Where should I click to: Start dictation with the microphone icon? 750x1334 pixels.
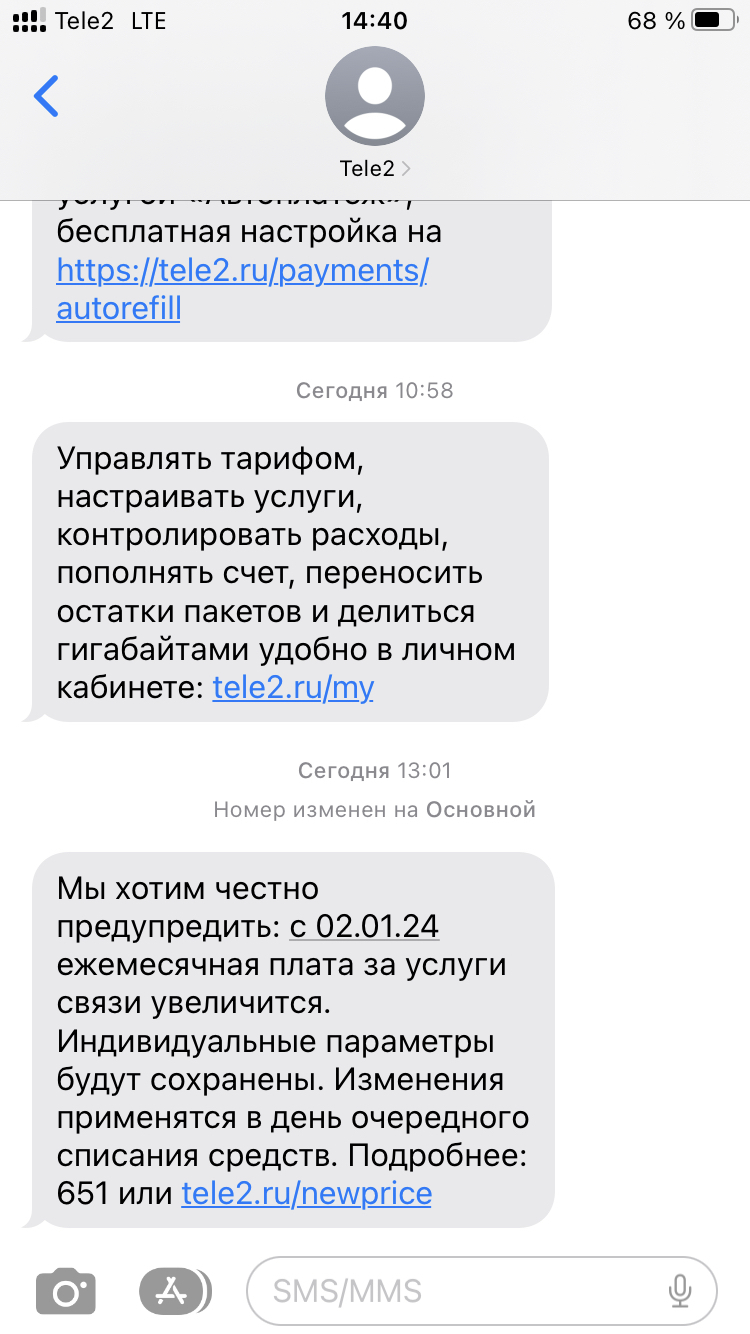tap(680, 1290)
